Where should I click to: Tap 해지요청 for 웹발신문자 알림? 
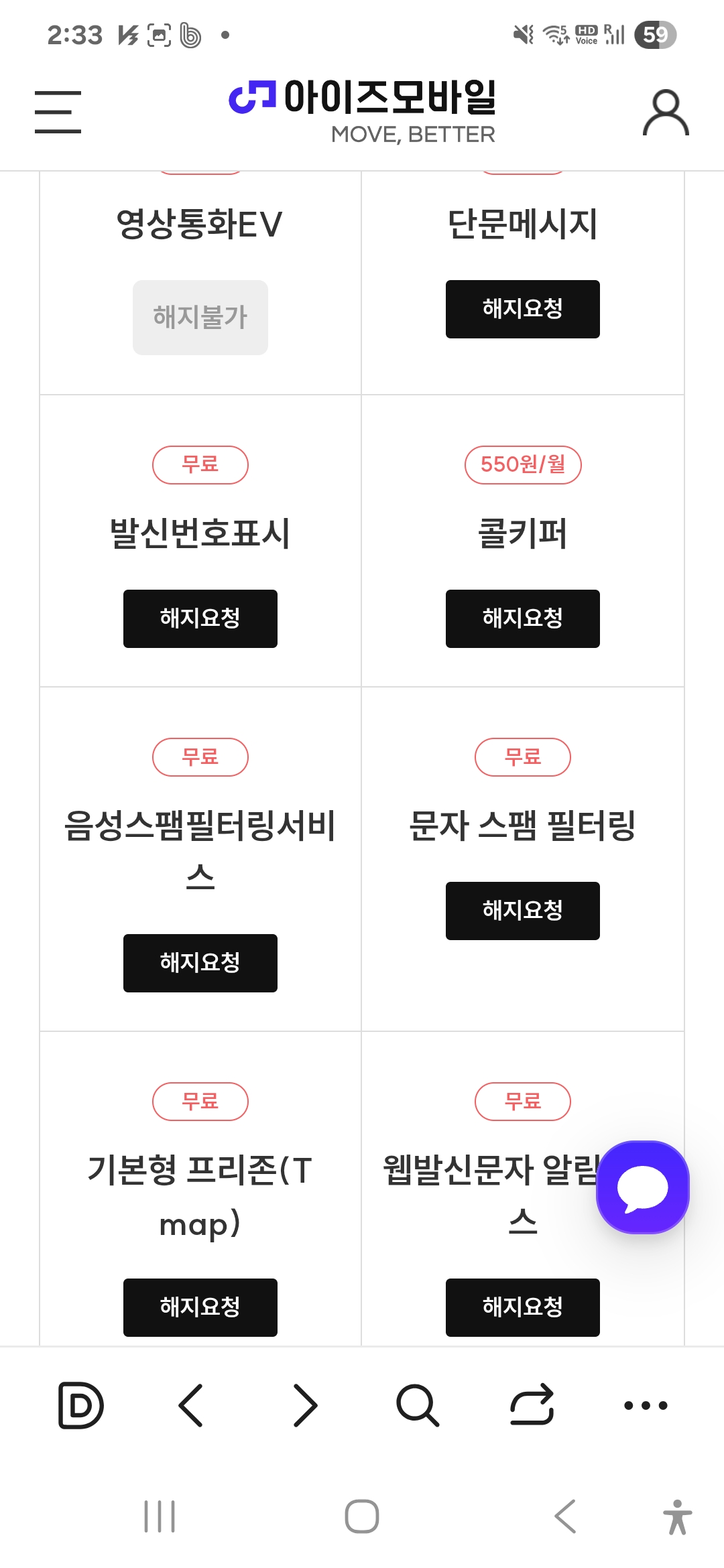click(523, 1307)
